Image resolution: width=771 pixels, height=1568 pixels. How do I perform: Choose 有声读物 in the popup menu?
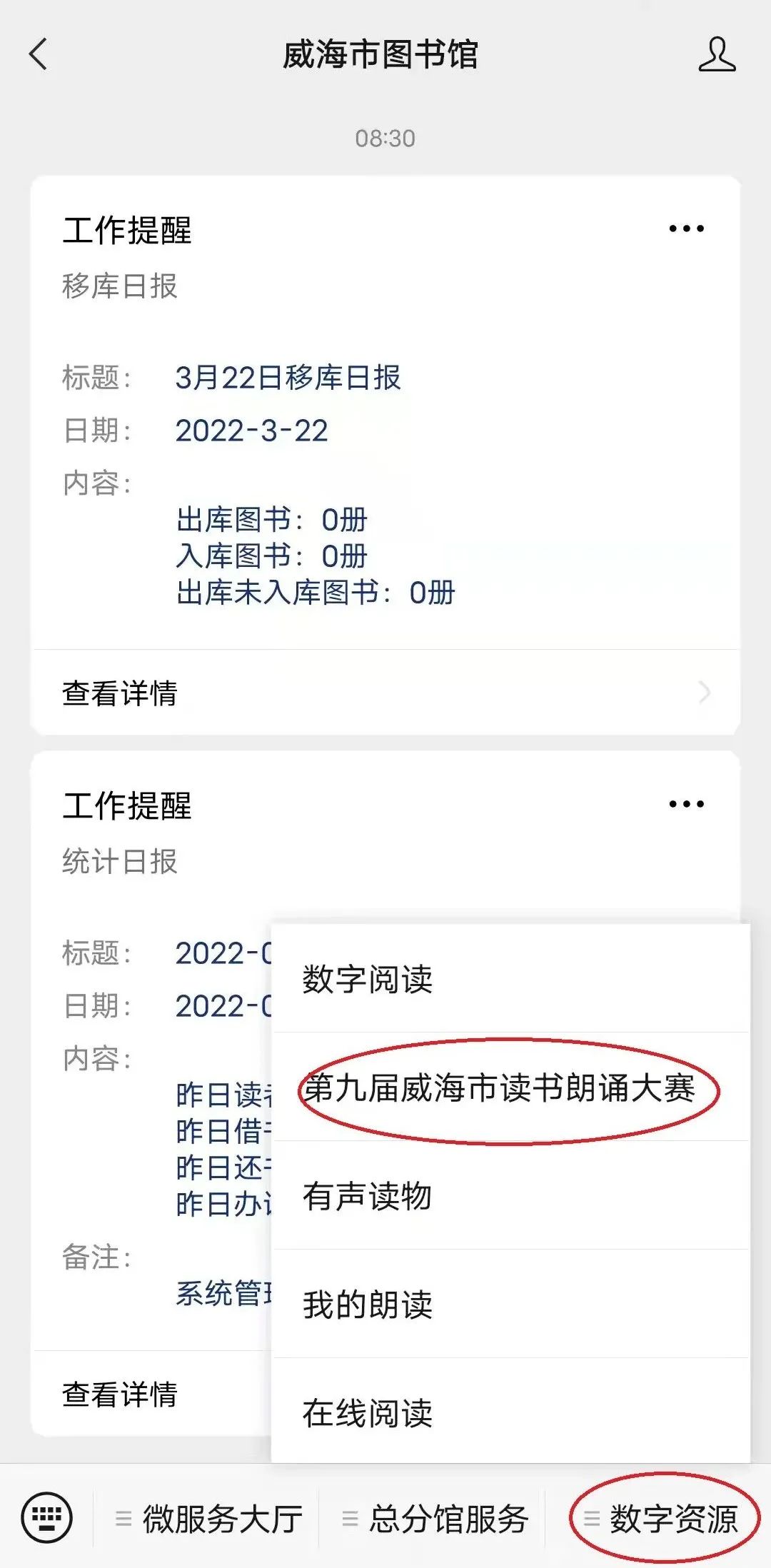click(510, 1195)
